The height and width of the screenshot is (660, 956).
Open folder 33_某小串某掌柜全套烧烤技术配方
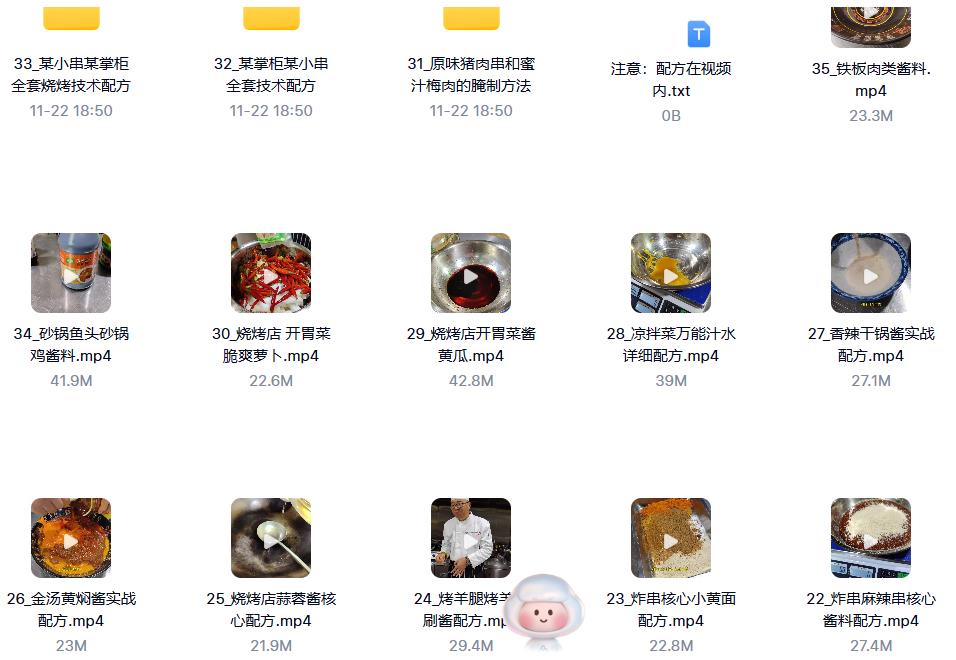(71, 18)
